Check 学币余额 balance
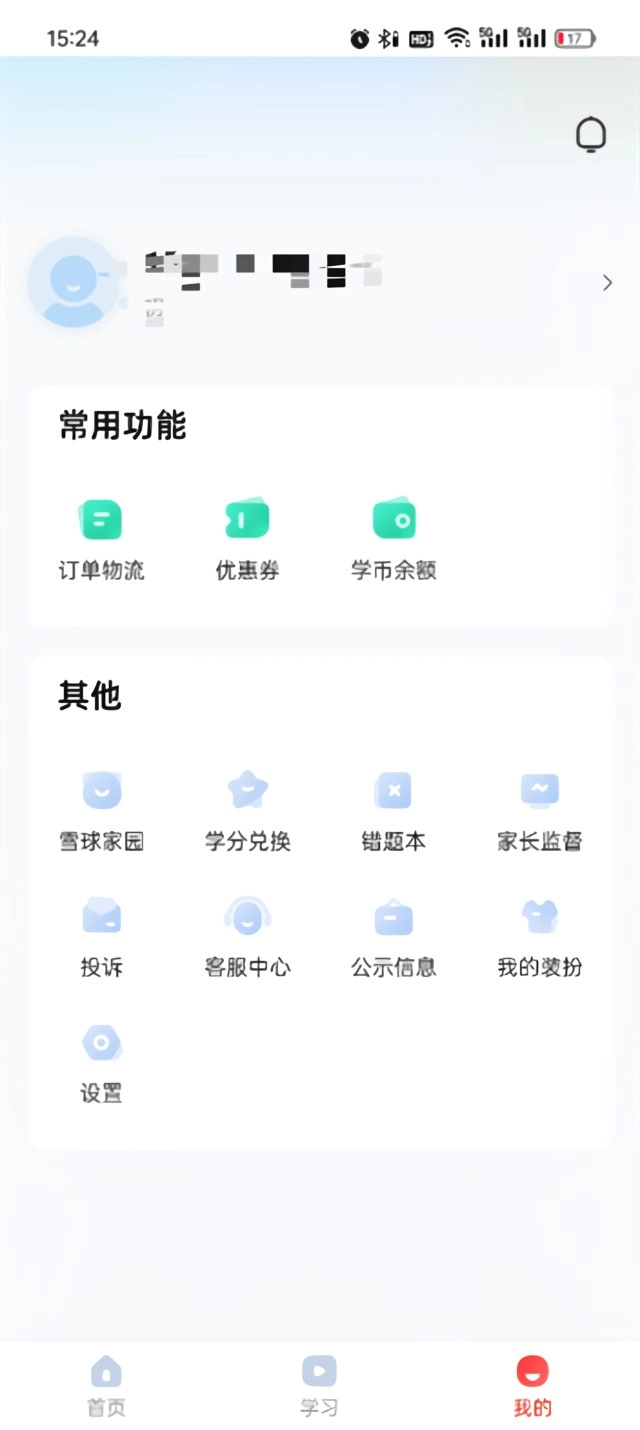Image resolution: width=640 pixels, height=1430 pixels. [x=394, y=540]
